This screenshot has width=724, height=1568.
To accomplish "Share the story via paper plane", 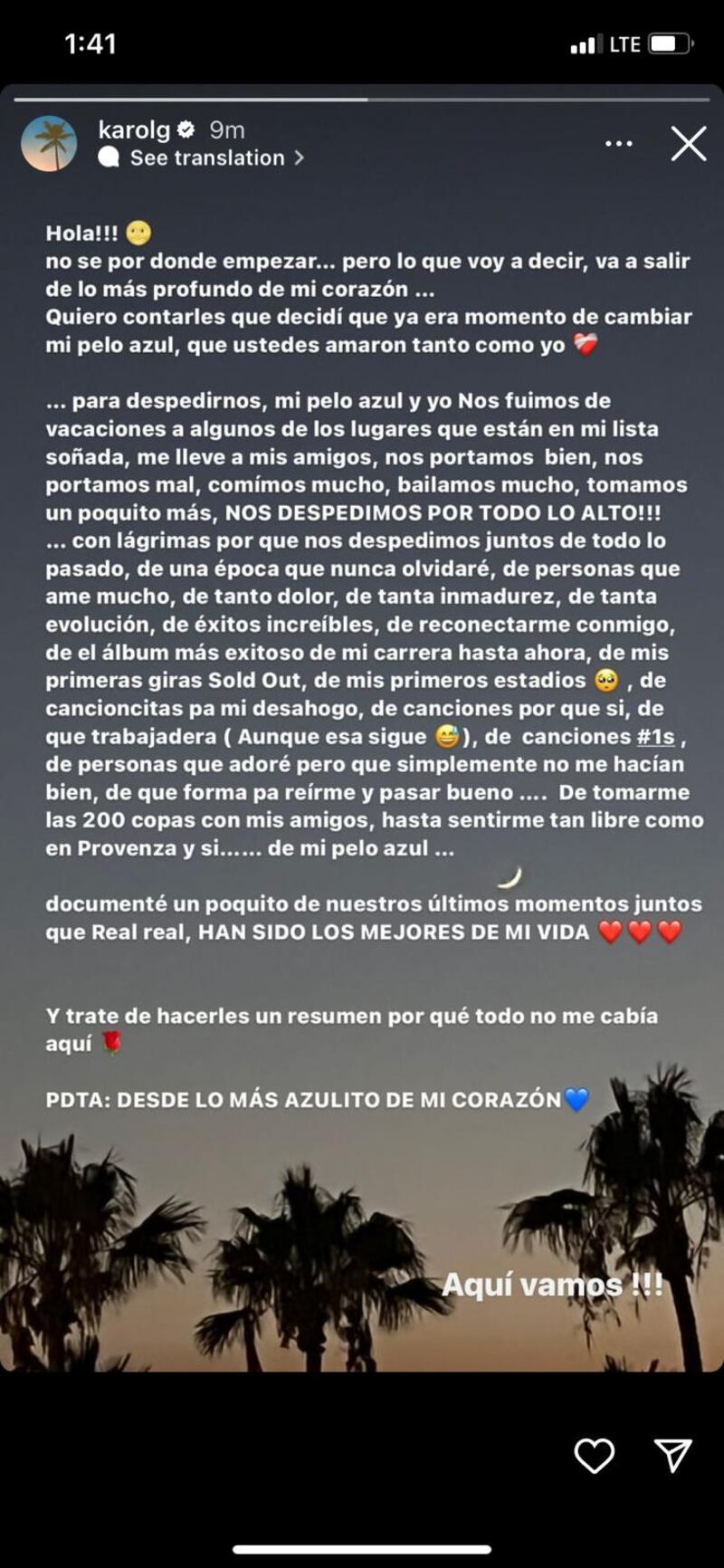I will pyautogui.click(x=673, y=1456).
